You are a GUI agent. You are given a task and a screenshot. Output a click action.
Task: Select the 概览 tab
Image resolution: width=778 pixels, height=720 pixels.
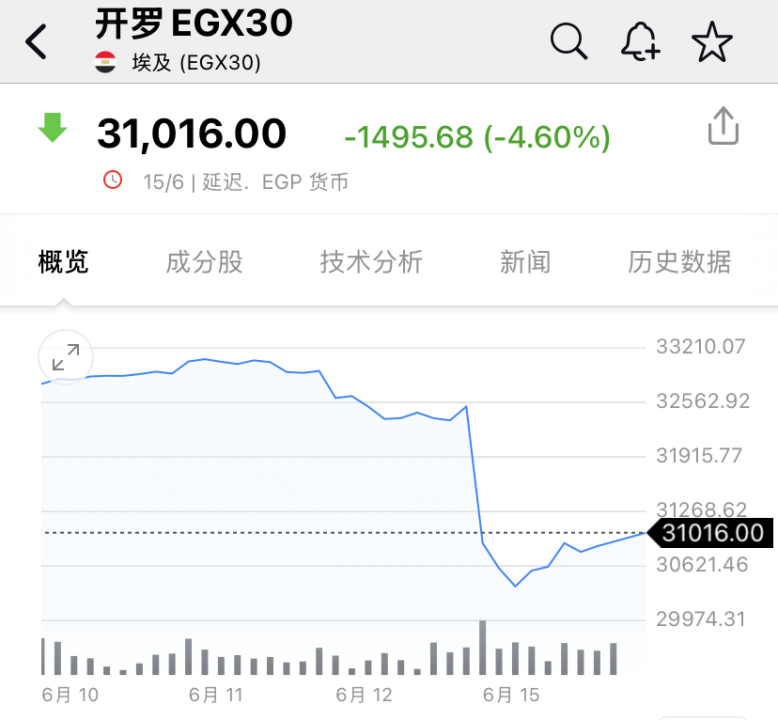[x=64, y=262]
